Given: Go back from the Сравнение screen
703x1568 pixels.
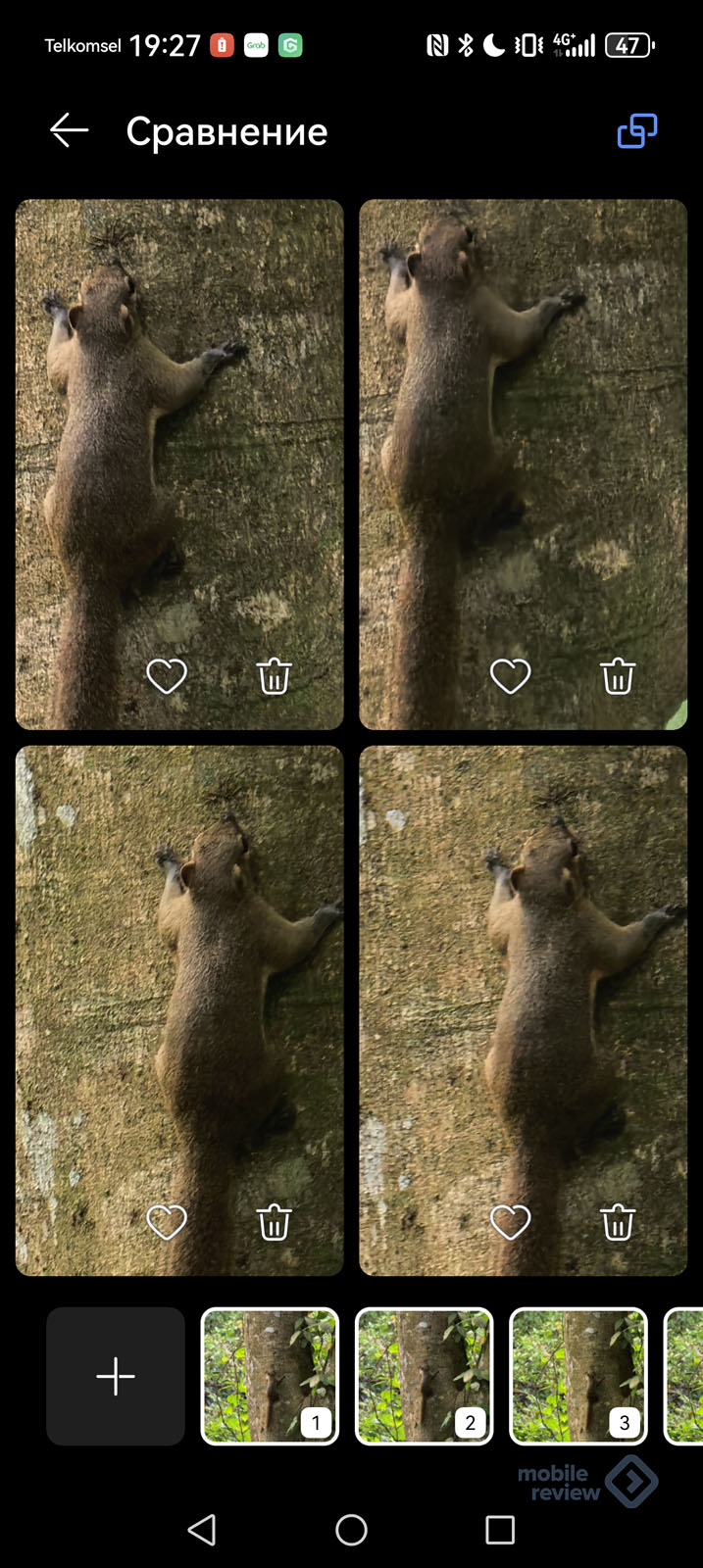Looking at the screenshot, I should tap(70, 130).
